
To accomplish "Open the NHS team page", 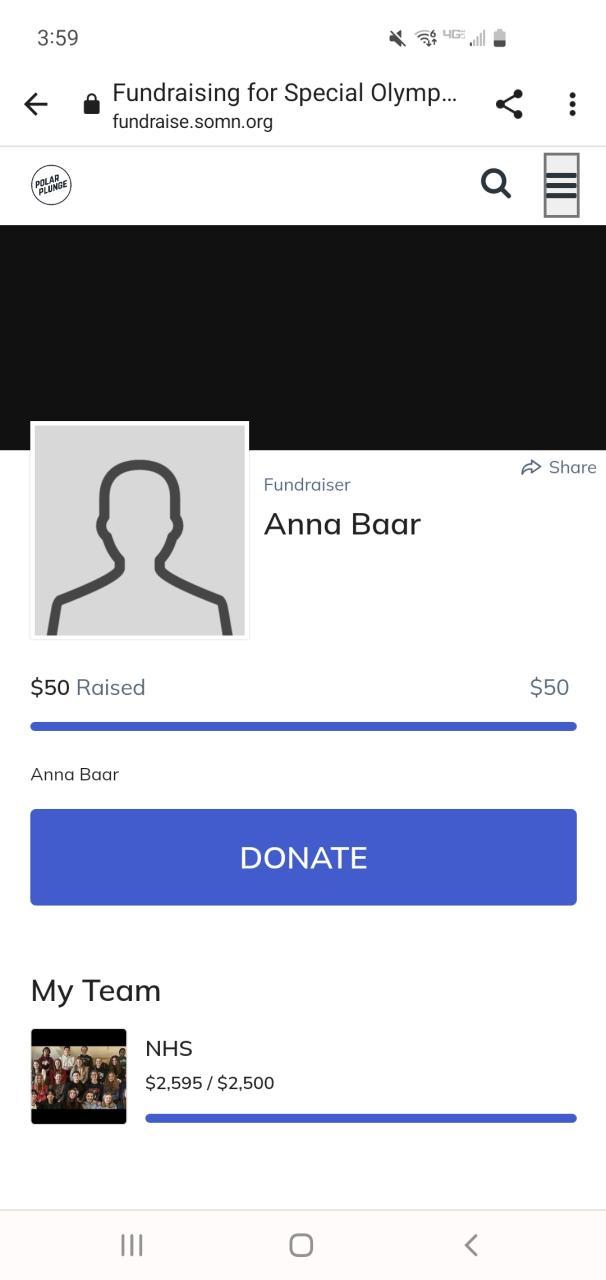I will [x=168, y=1048].
